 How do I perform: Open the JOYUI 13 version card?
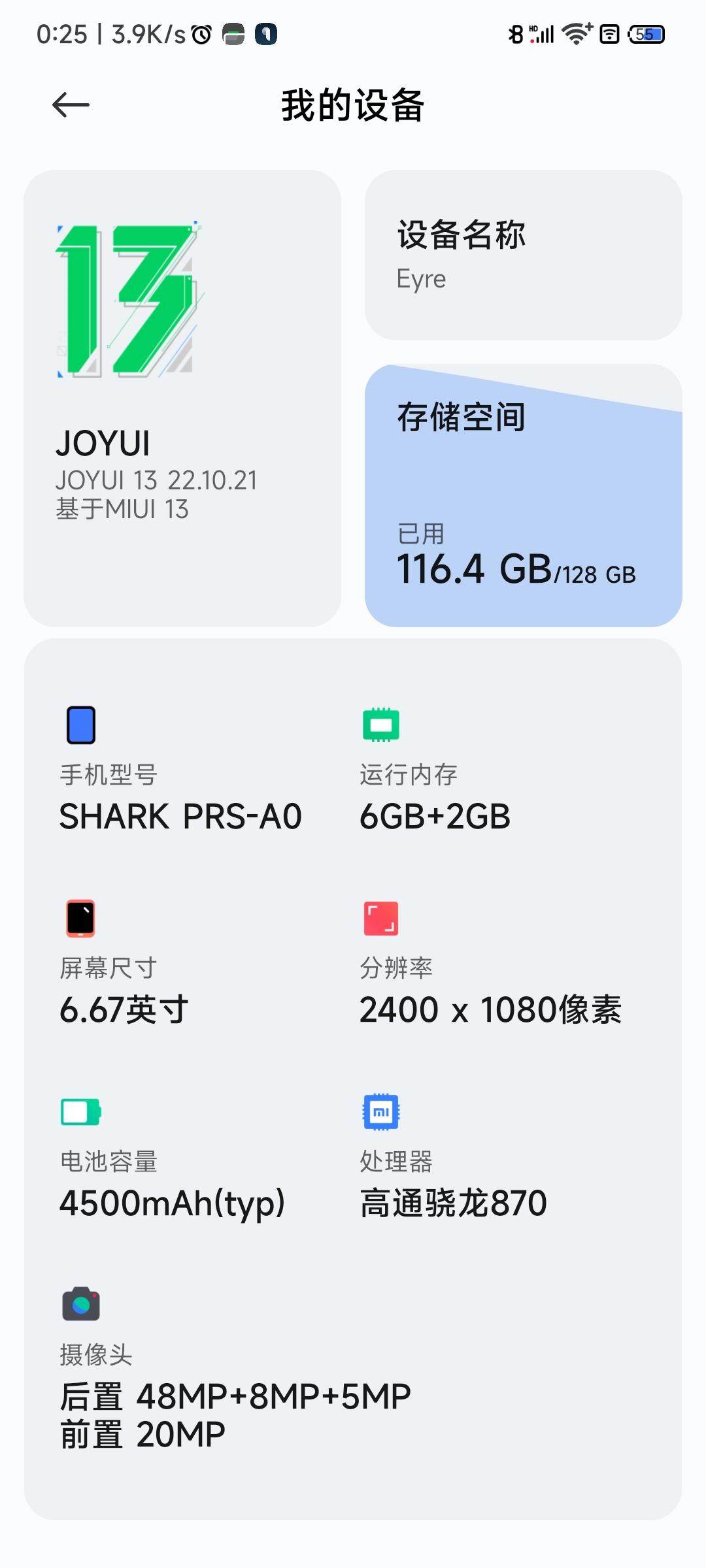coord(182,399)
